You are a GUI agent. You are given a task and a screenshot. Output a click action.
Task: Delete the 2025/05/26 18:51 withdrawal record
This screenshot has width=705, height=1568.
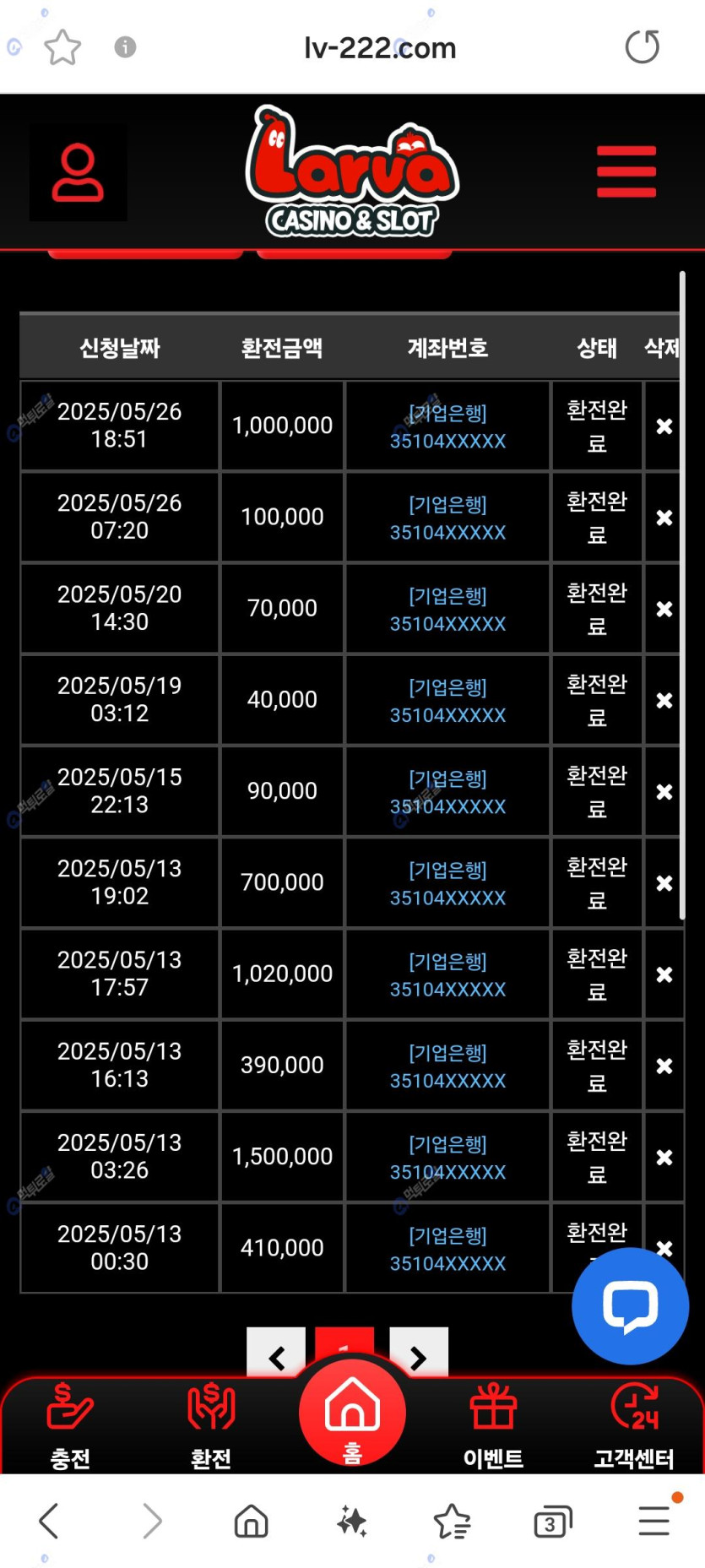tap(664, 426)
